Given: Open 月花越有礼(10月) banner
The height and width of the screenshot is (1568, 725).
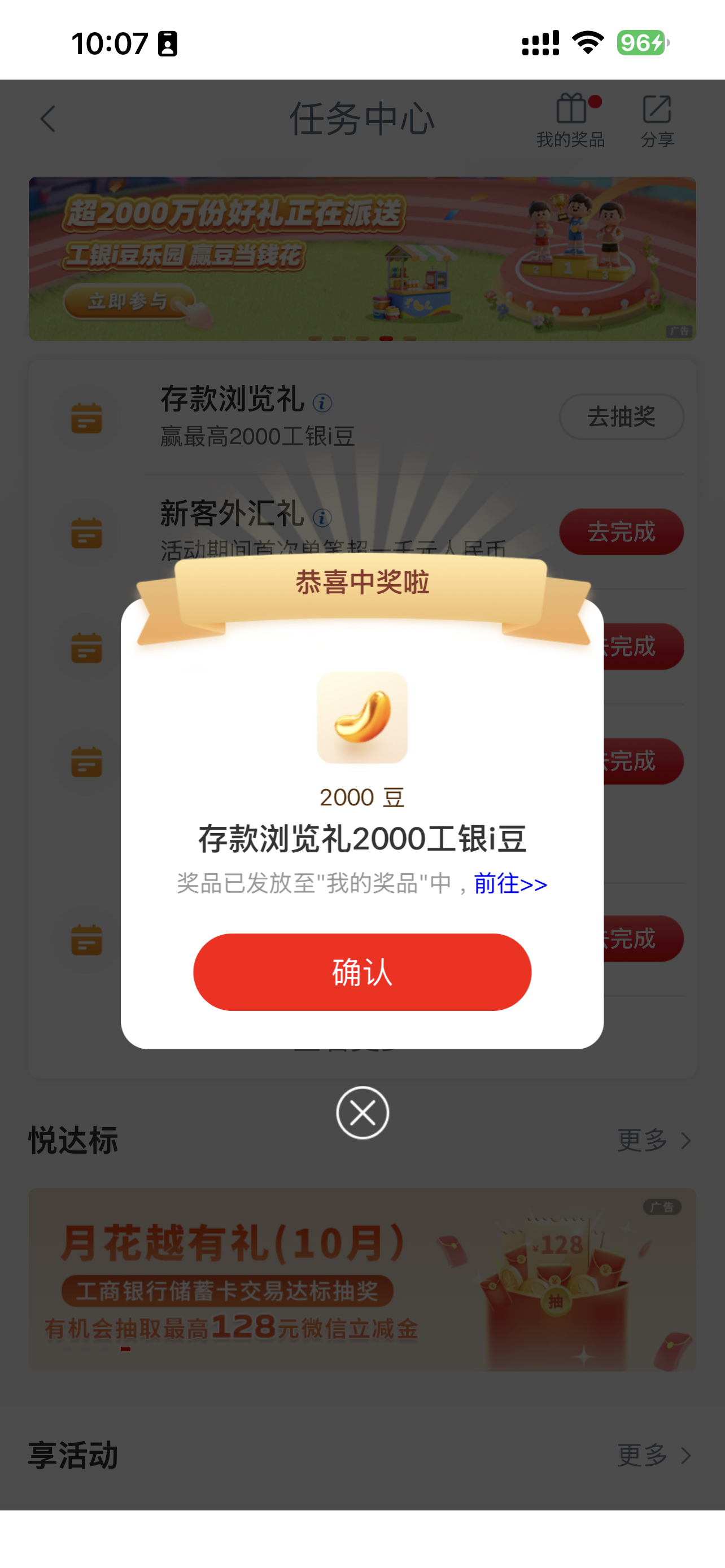Looking at the screenshot, I should (x=362, y=1280).
